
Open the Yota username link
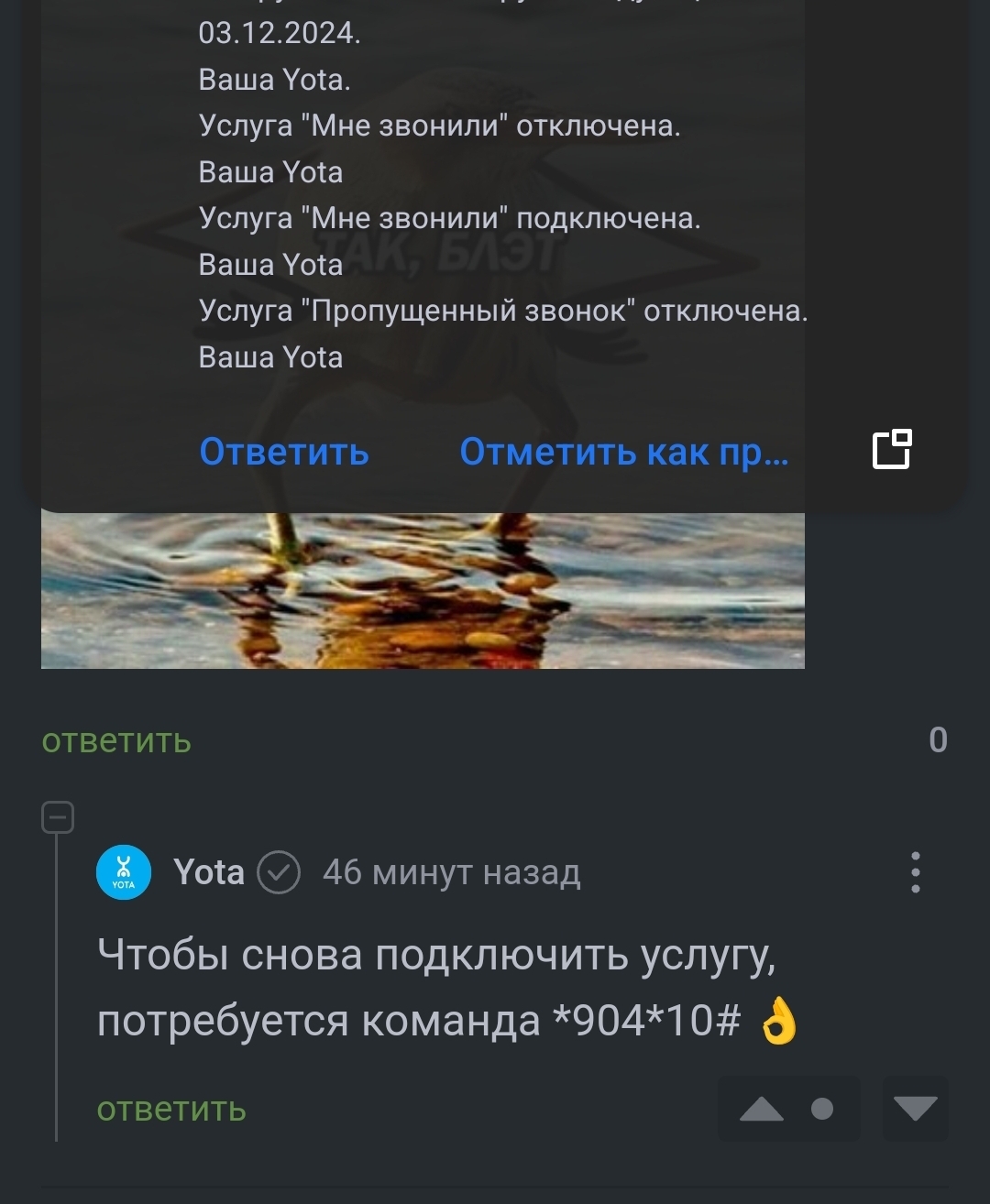(209, 872)
